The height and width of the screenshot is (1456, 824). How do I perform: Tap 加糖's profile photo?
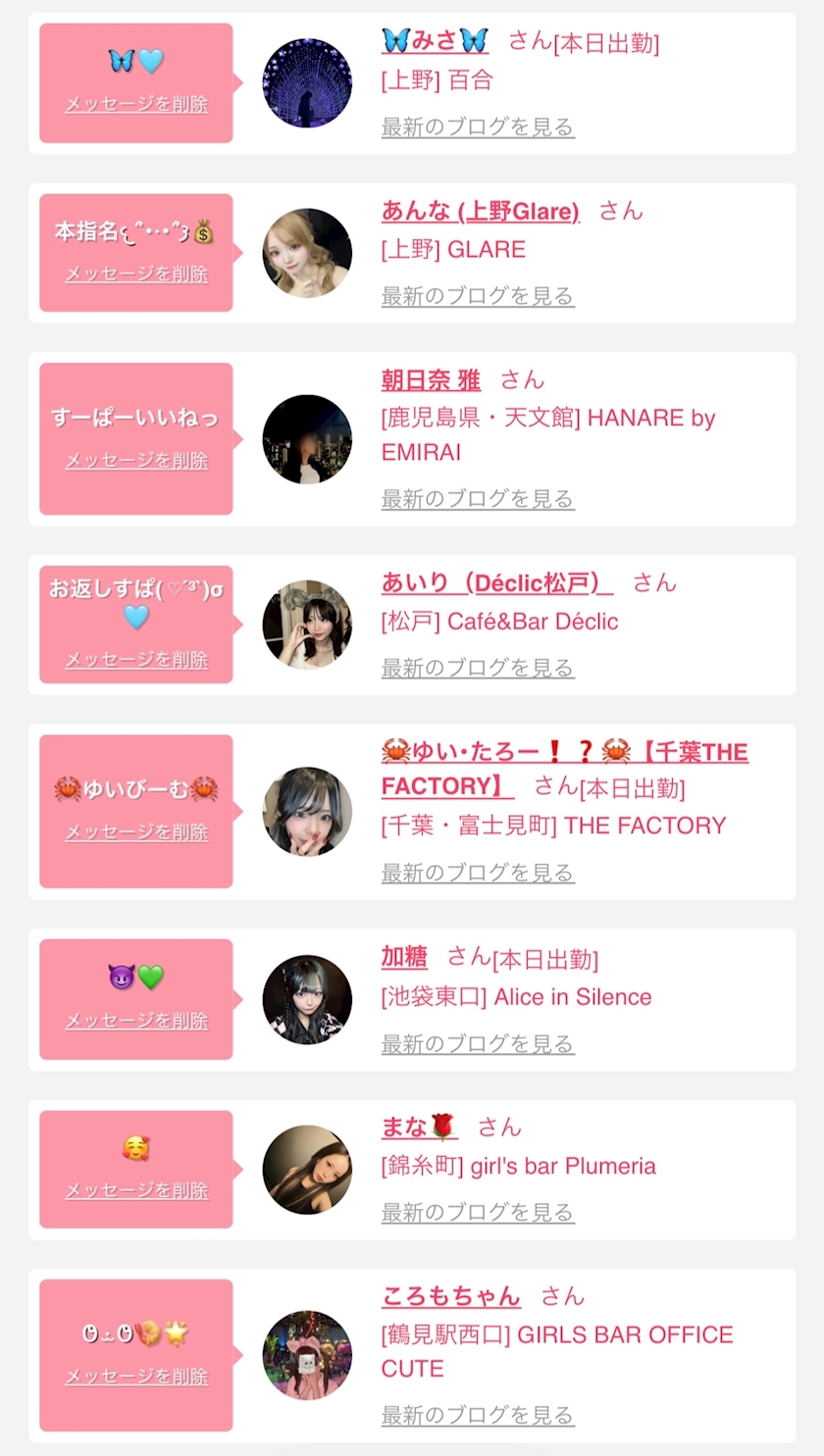[307, 1000]
